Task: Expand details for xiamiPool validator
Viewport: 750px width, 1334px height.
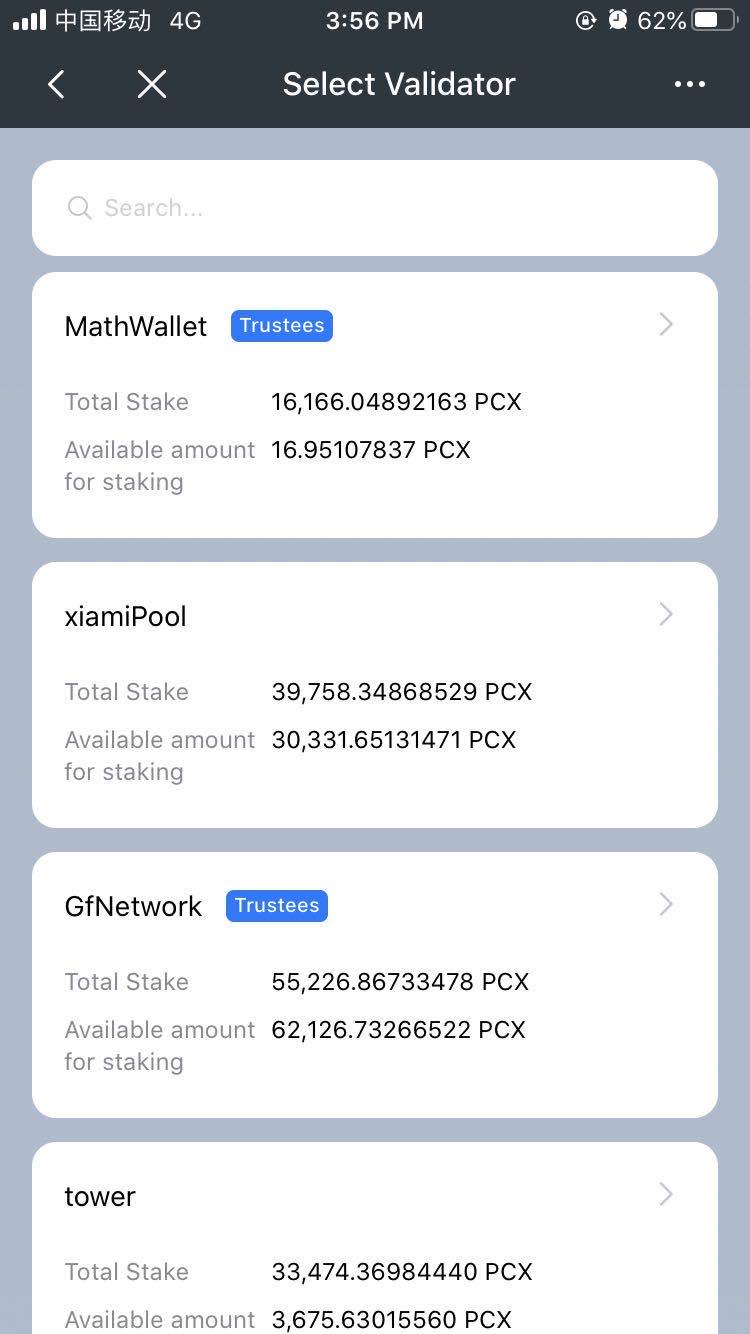Action: tap(665, 614)
